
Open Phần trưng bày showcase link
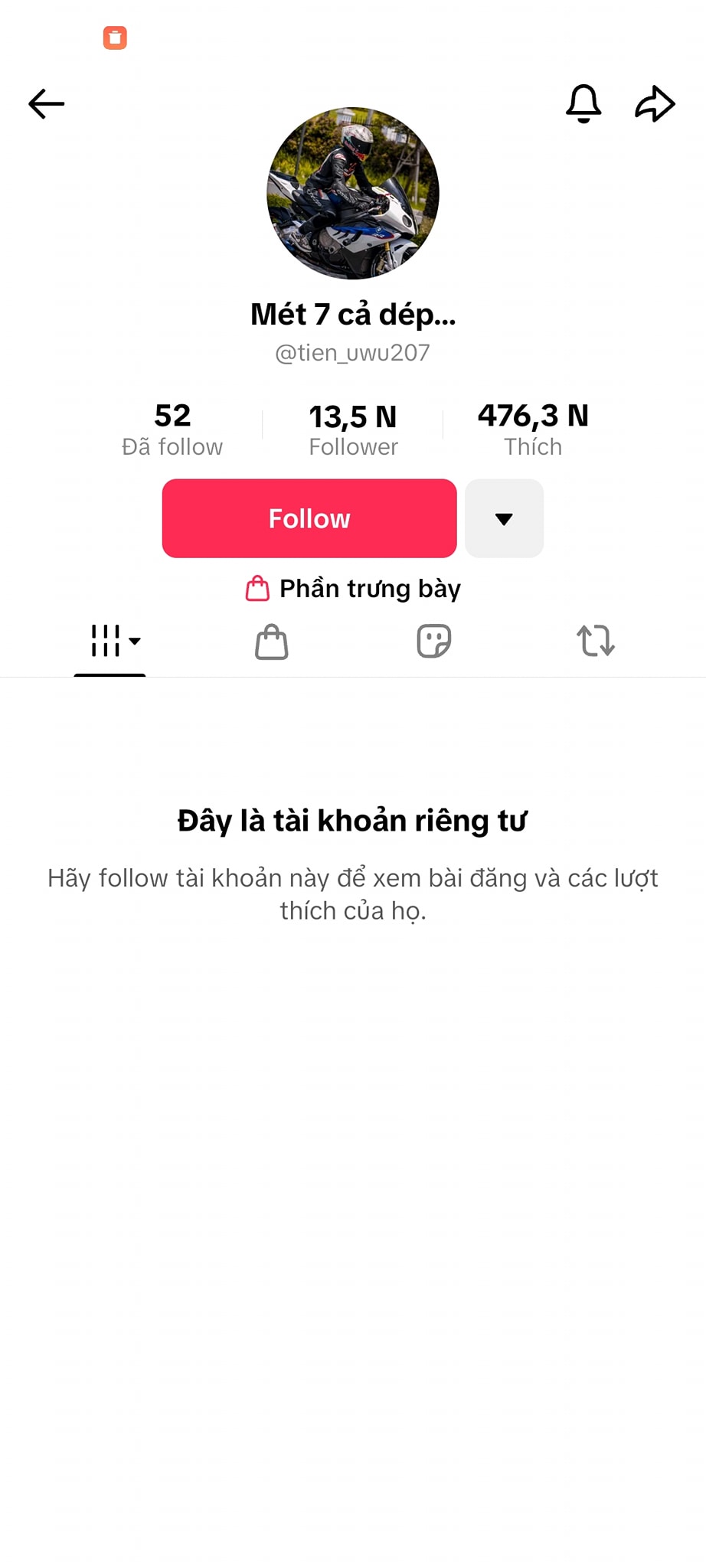(353, 589)
